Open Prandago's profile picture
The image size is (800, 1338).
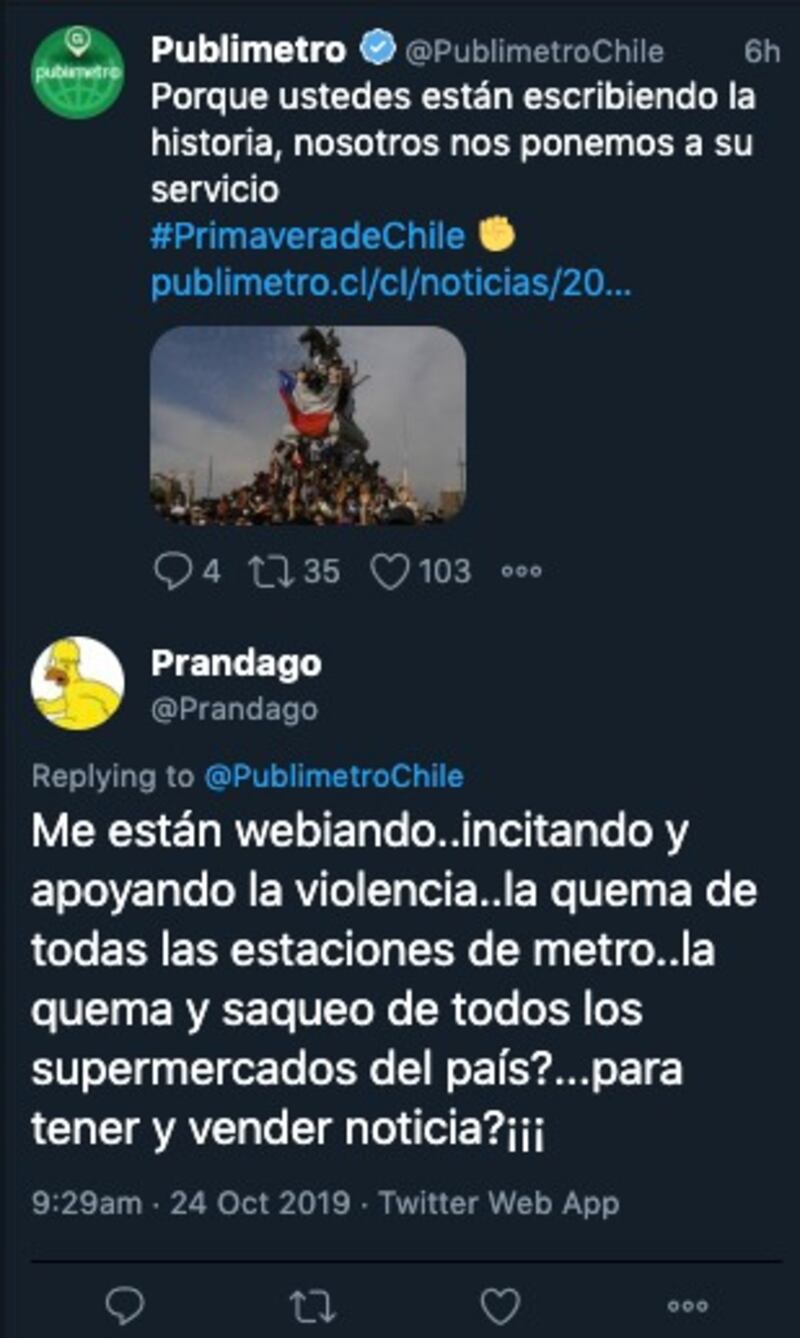[77, 683]
